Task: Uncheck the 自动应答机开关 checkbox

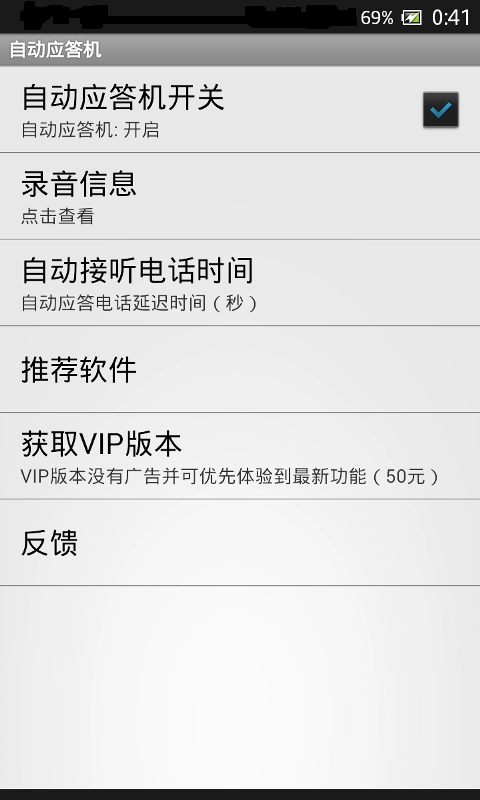Action: click(441, 109)
